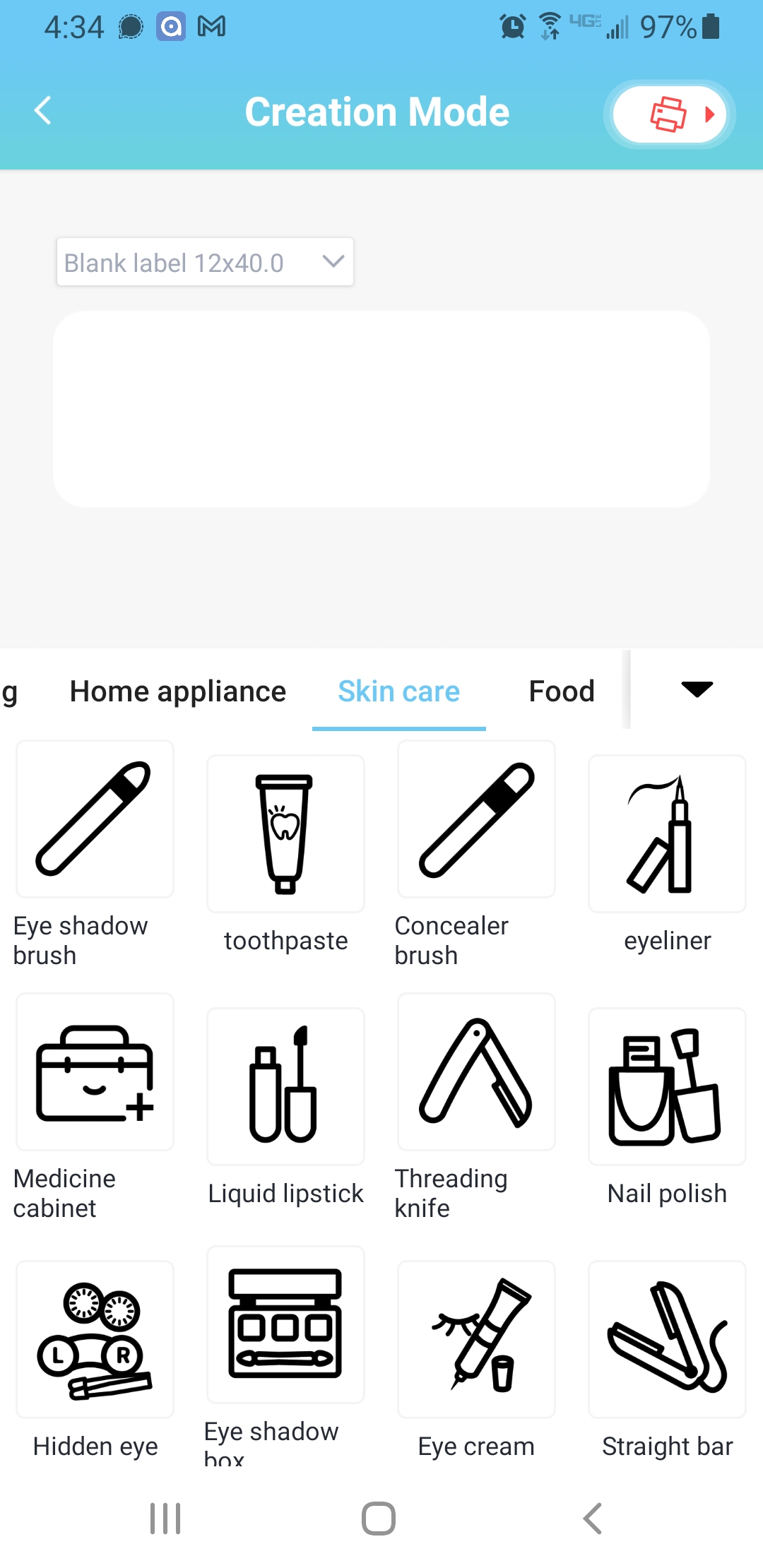
Task: Pick the eyeliner icon
Action: [667, 833]
